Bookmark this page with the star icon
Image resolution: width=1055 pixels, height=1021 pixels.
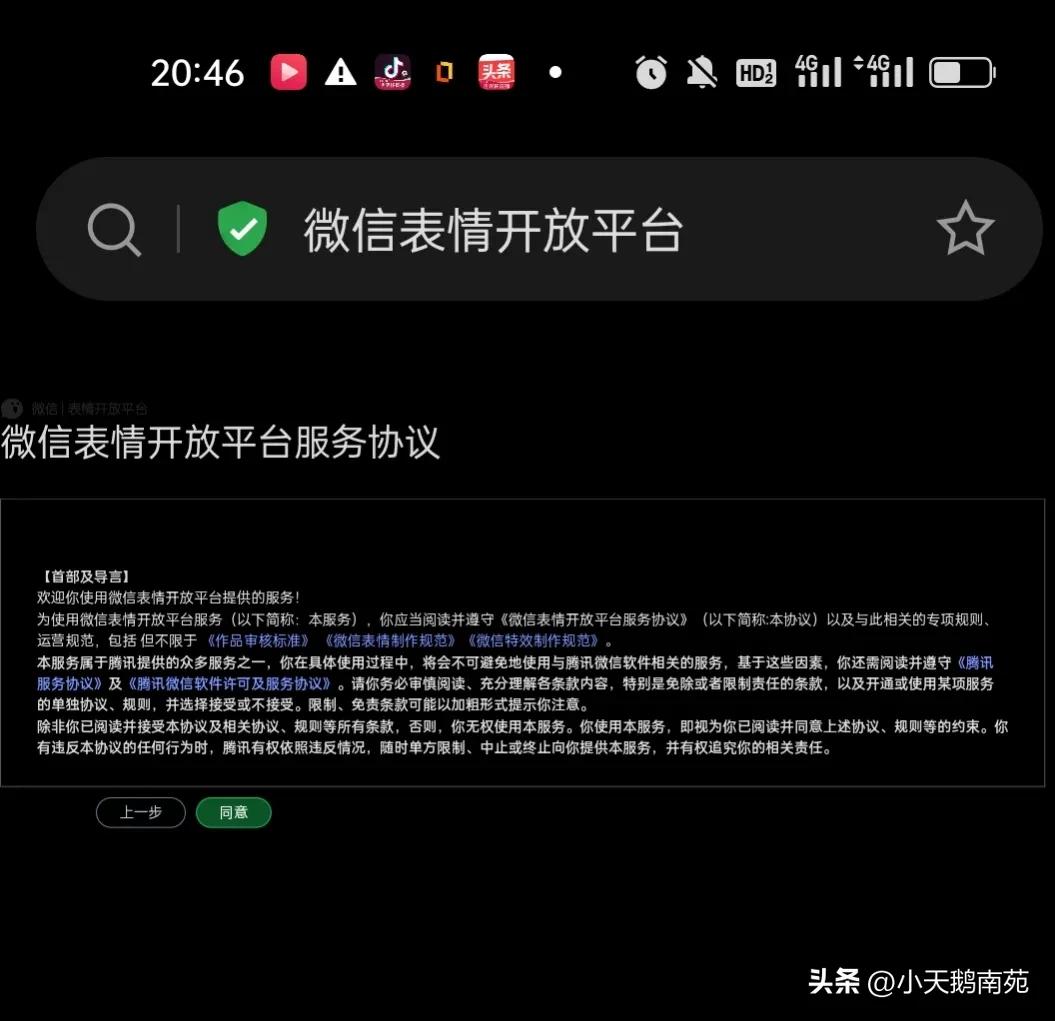pos(965,229)
